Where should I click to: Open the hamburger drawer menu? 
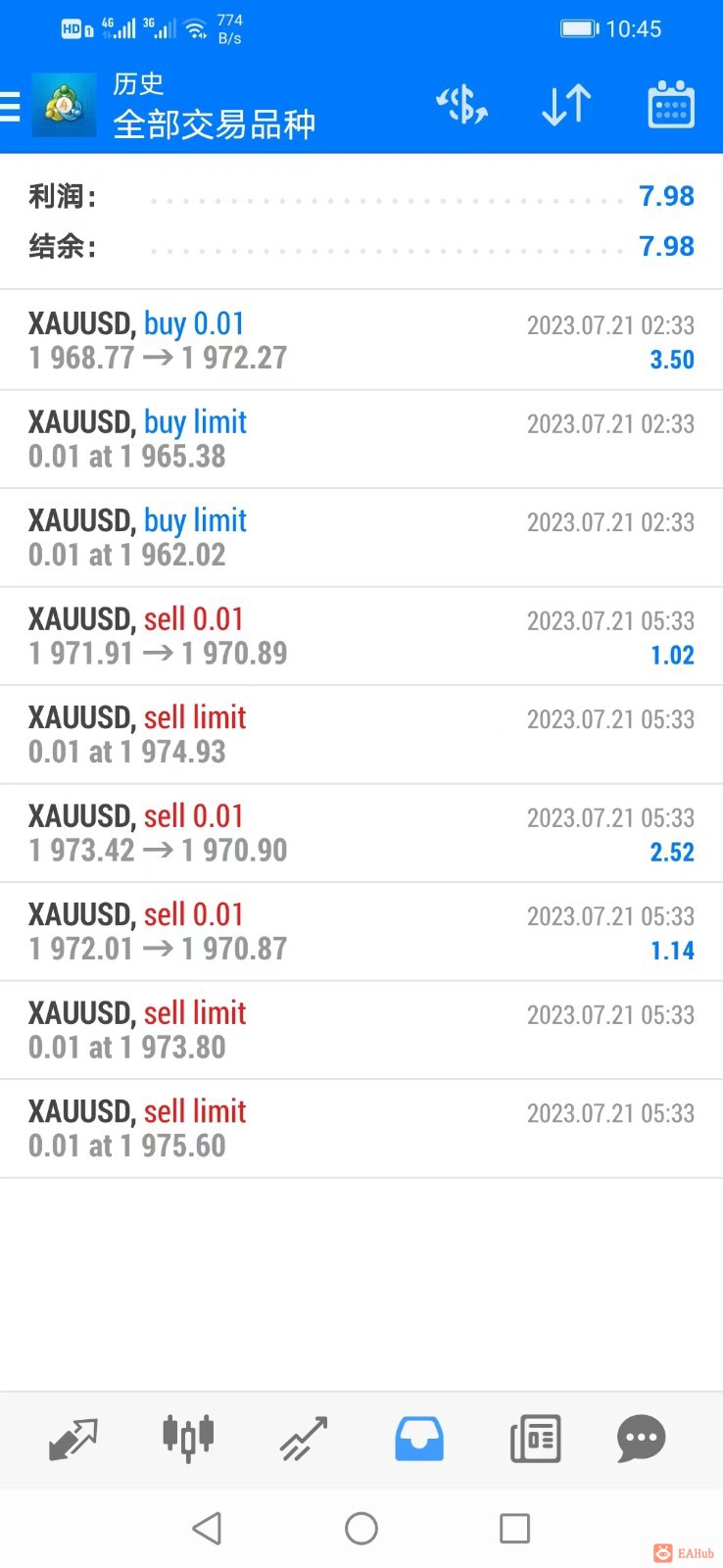(12, 106)
